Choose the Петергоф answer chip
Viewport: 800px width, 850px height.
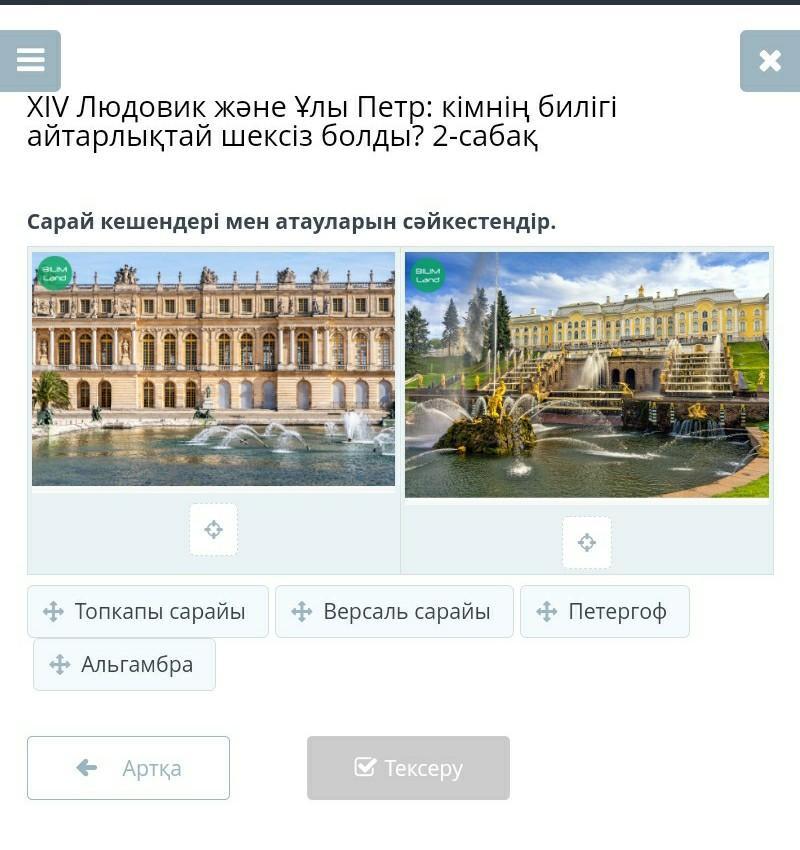(604, 612)
